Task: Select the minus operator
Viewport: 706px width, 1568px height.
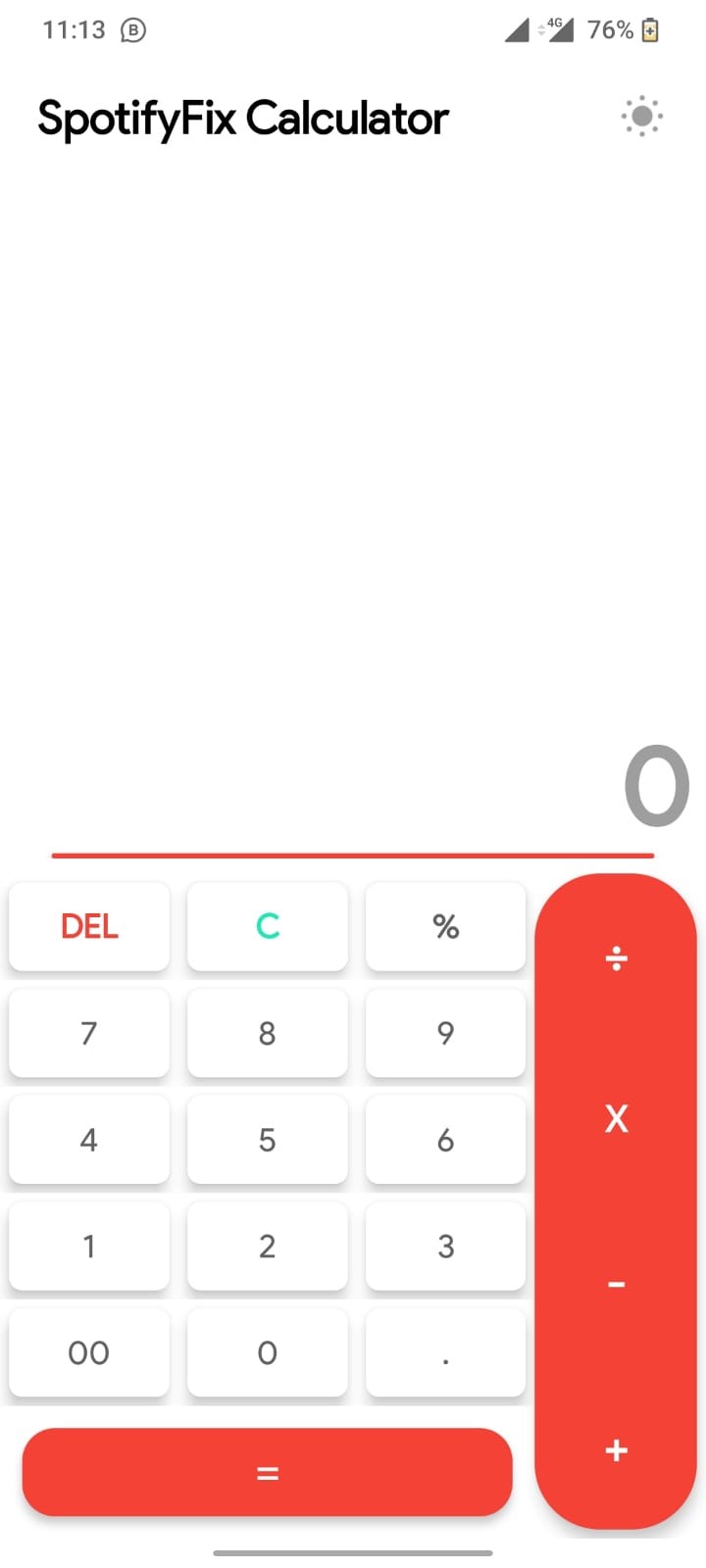Action: coord(616,1284)
